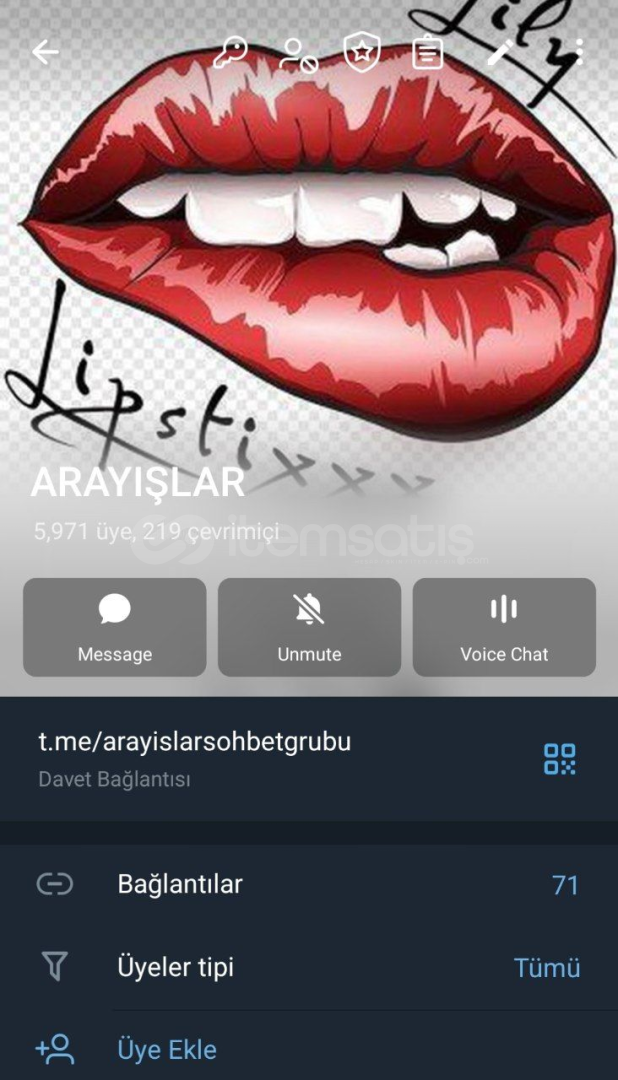Tap Üye Ekle to add members
The height and width of the screenshot is (1080, 618).
167,1049
